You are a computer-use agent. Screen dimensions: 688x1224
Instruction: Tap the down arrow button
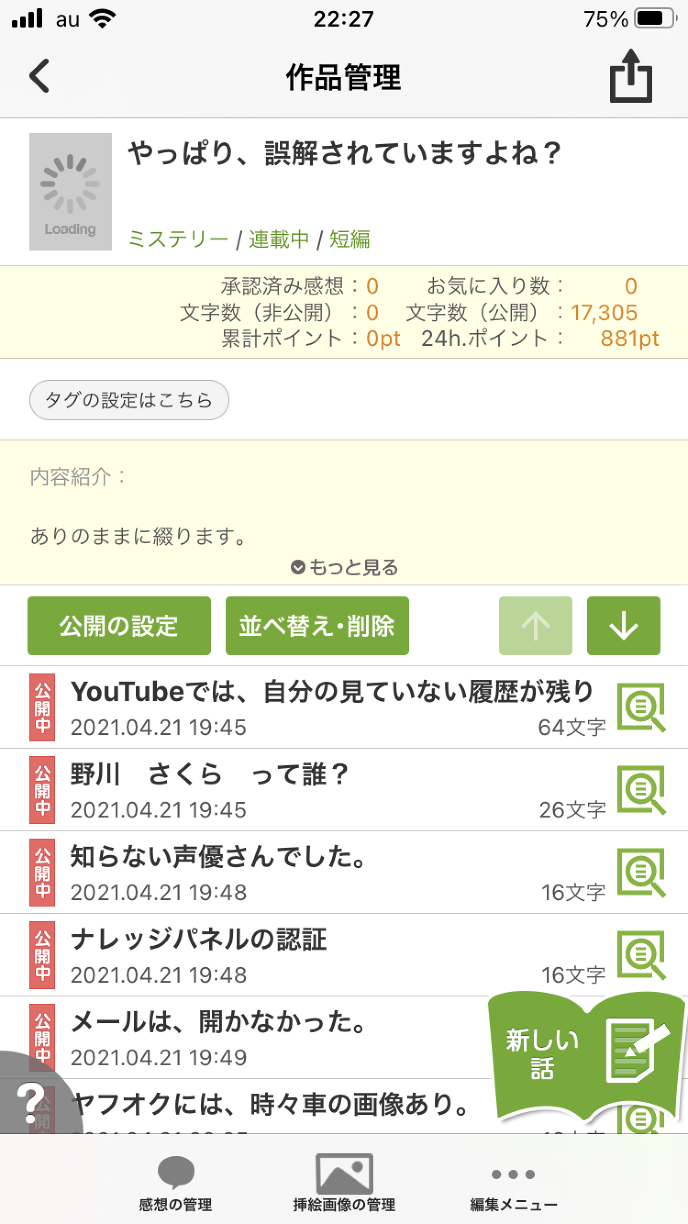point(623,626)
